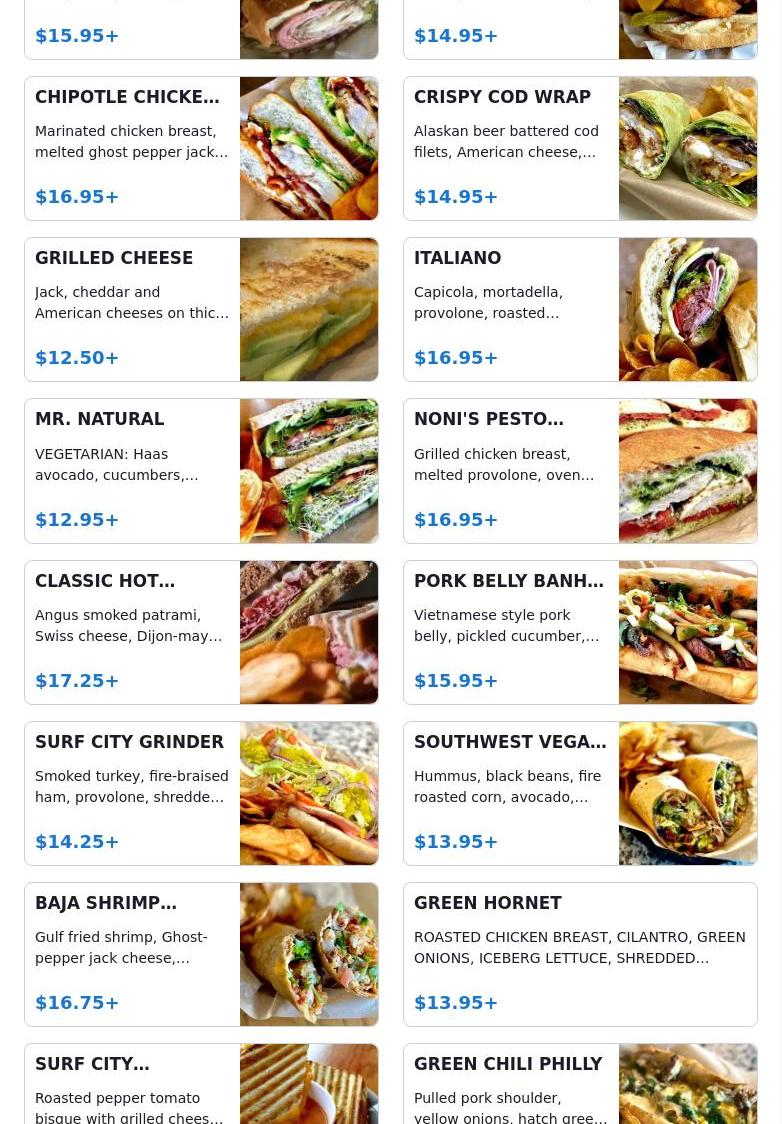Open the Surf City Grinder card
The height and width of the screenshot is (1124, 782).
tap(201, 793)
